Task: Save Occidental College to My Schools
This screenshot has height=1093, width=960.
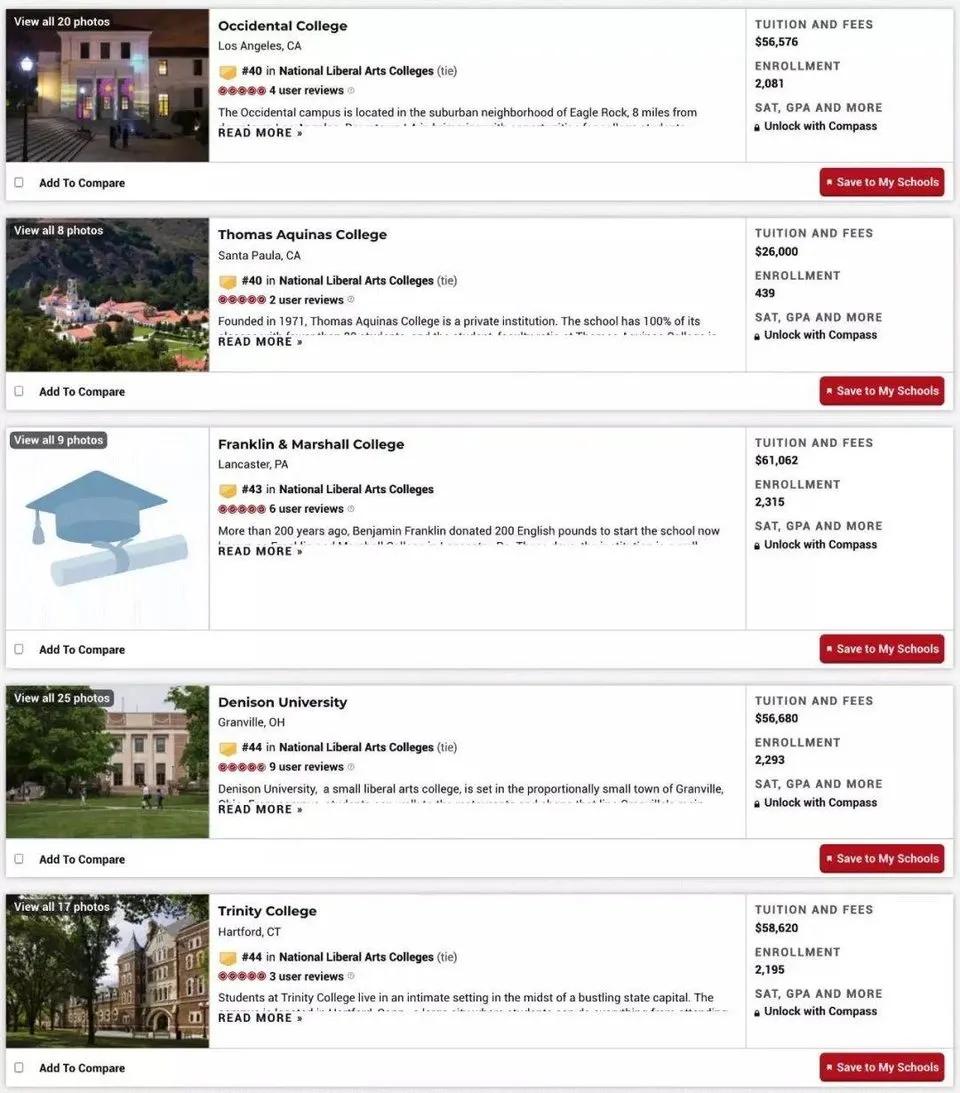Action: point(881,182)
